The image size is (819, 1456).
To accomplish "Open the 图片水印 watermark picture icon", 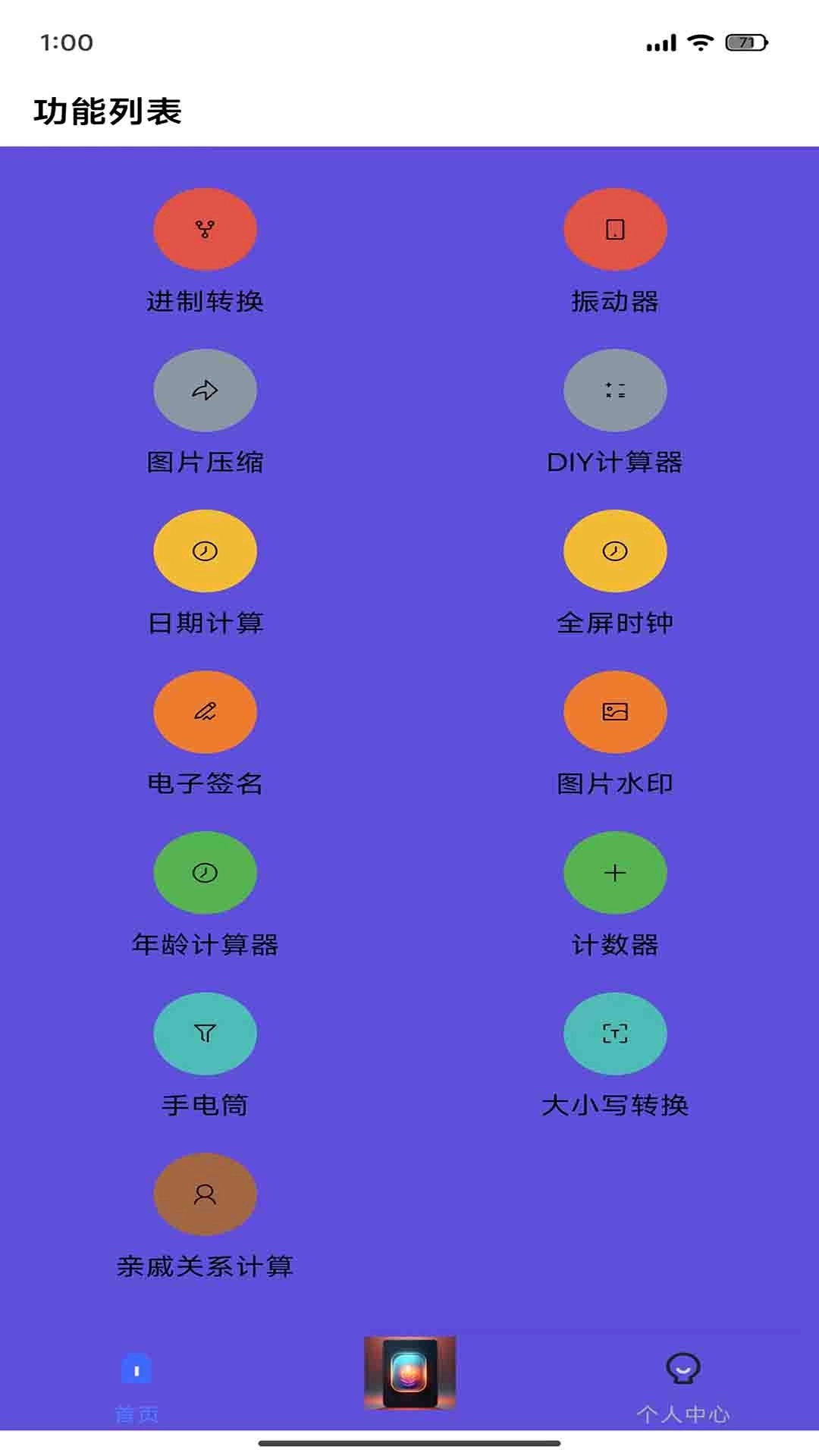I will 614,712.
